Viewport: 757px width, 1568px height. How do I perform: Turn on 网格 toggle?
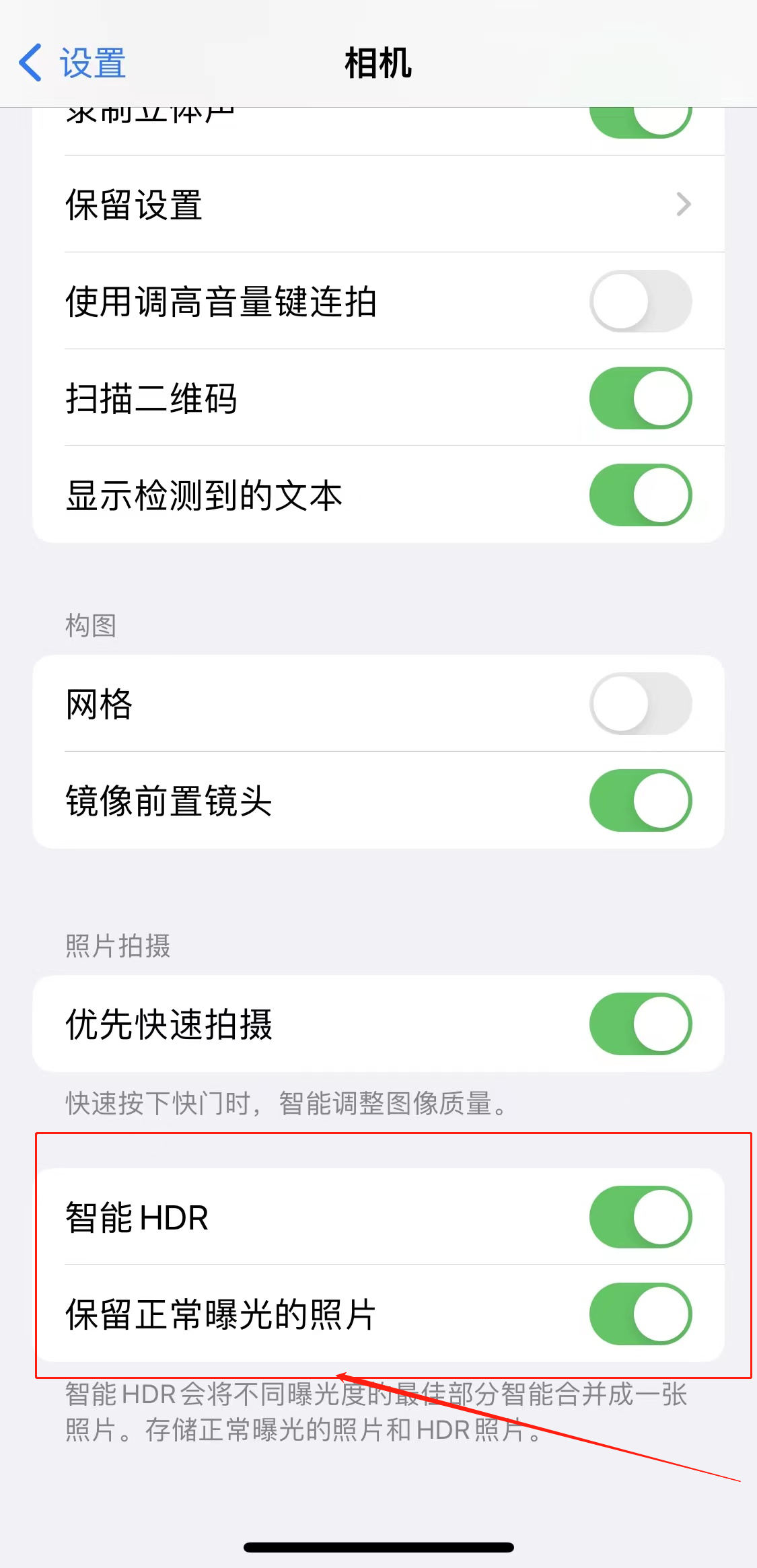pos(640,703)
